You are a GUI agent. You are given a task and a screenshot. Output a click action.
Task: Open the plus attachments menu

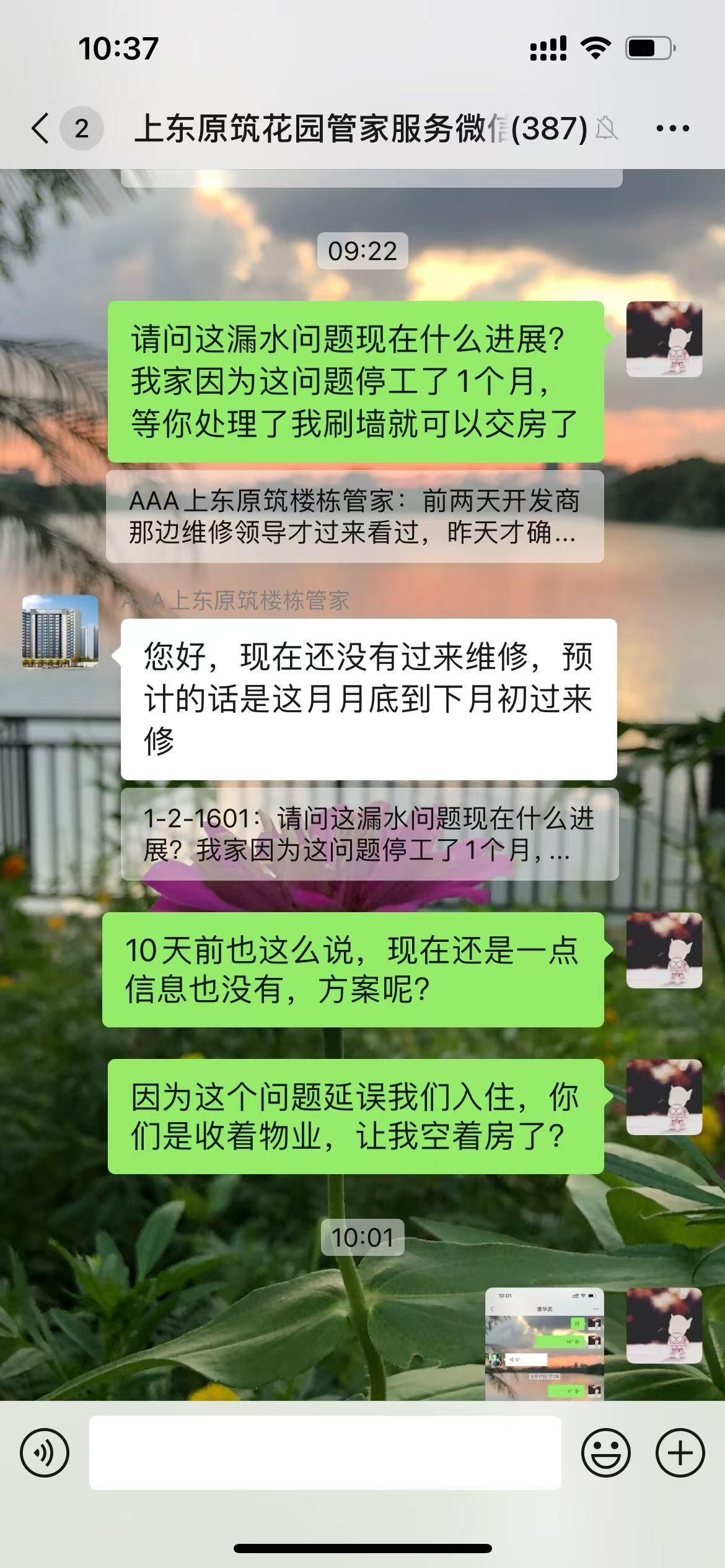click(680, 1452)
